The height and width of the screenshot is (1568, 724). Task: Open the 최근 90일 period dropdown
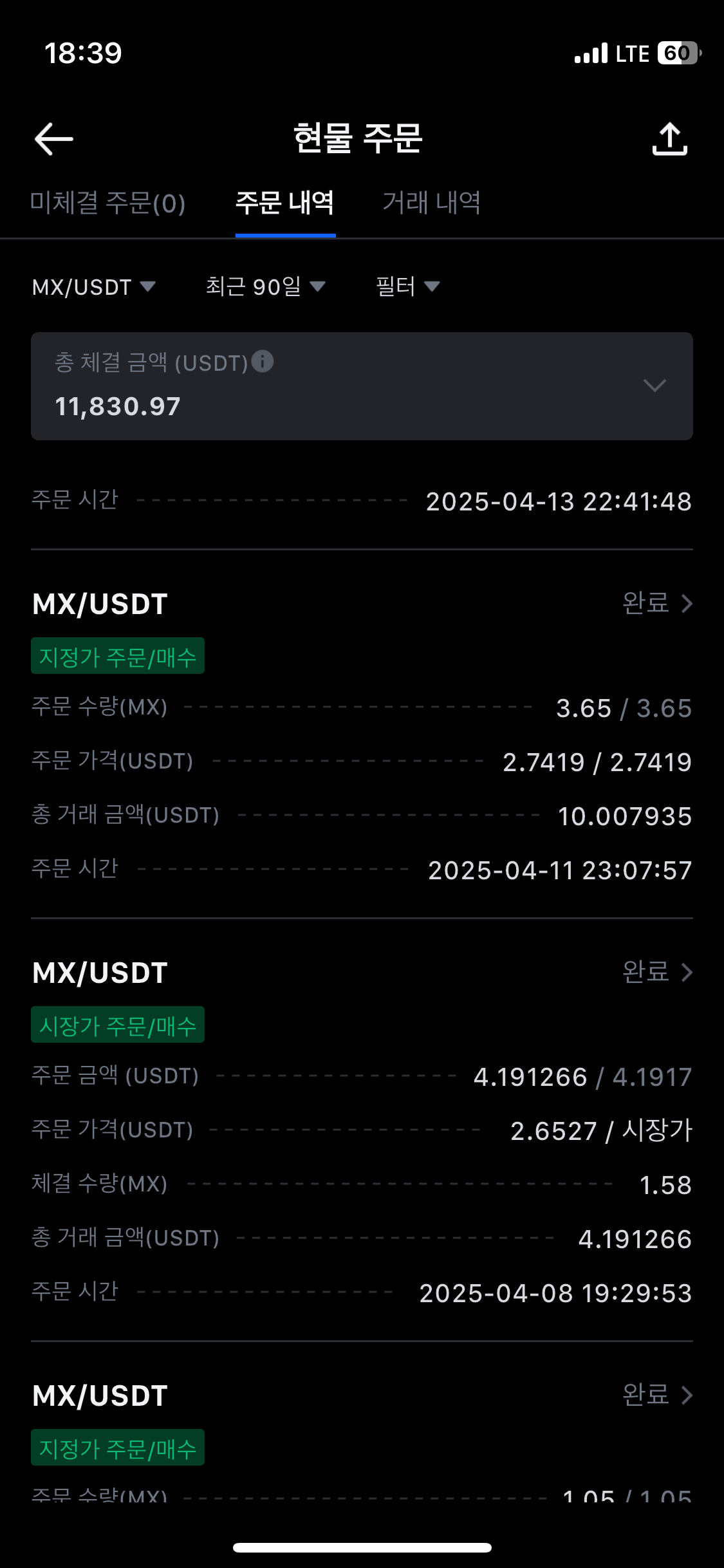click(265, 287)
